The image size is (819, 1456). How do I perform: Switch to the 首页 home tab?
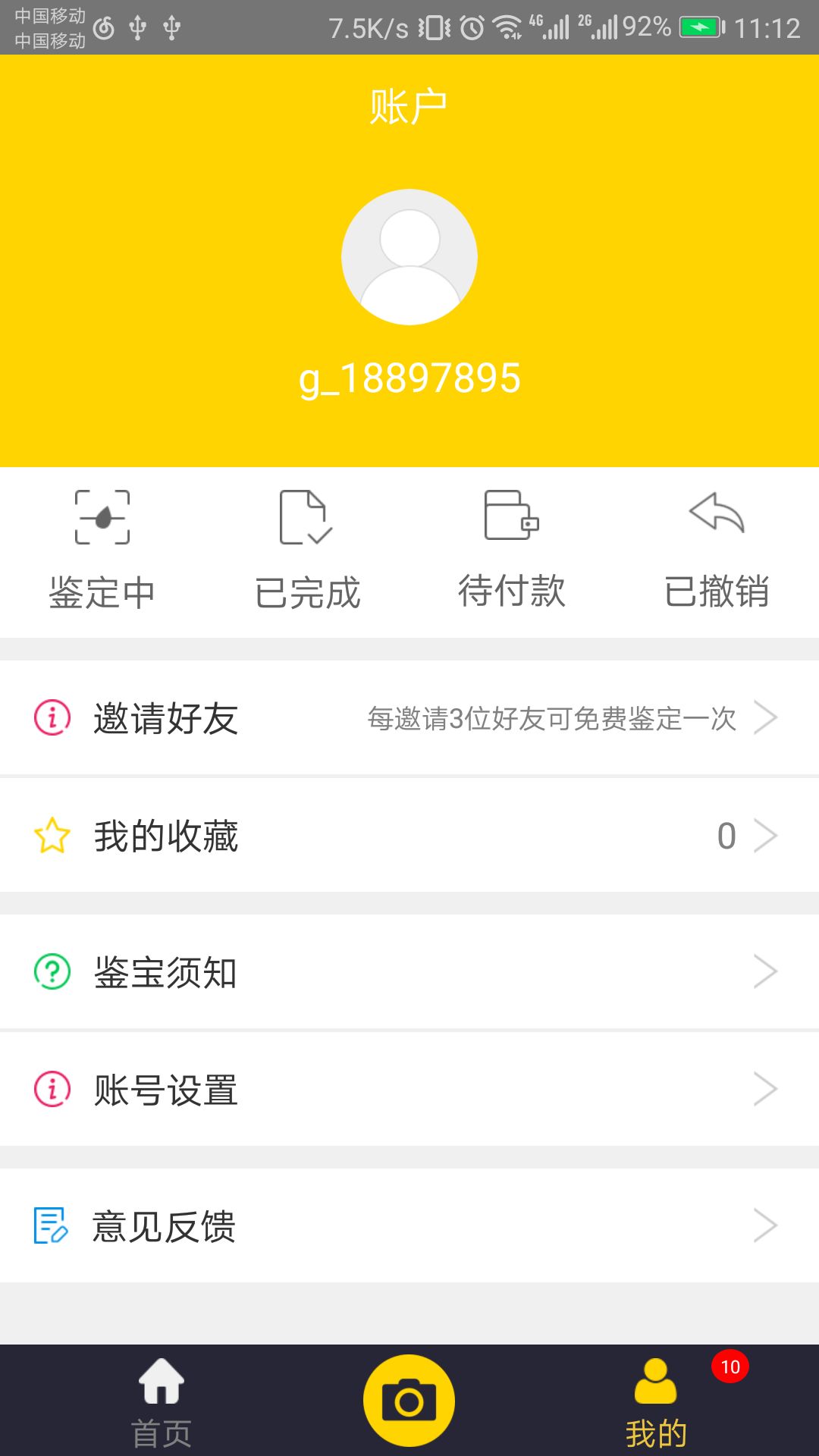pyautogui.click(x=162, y=1401)
